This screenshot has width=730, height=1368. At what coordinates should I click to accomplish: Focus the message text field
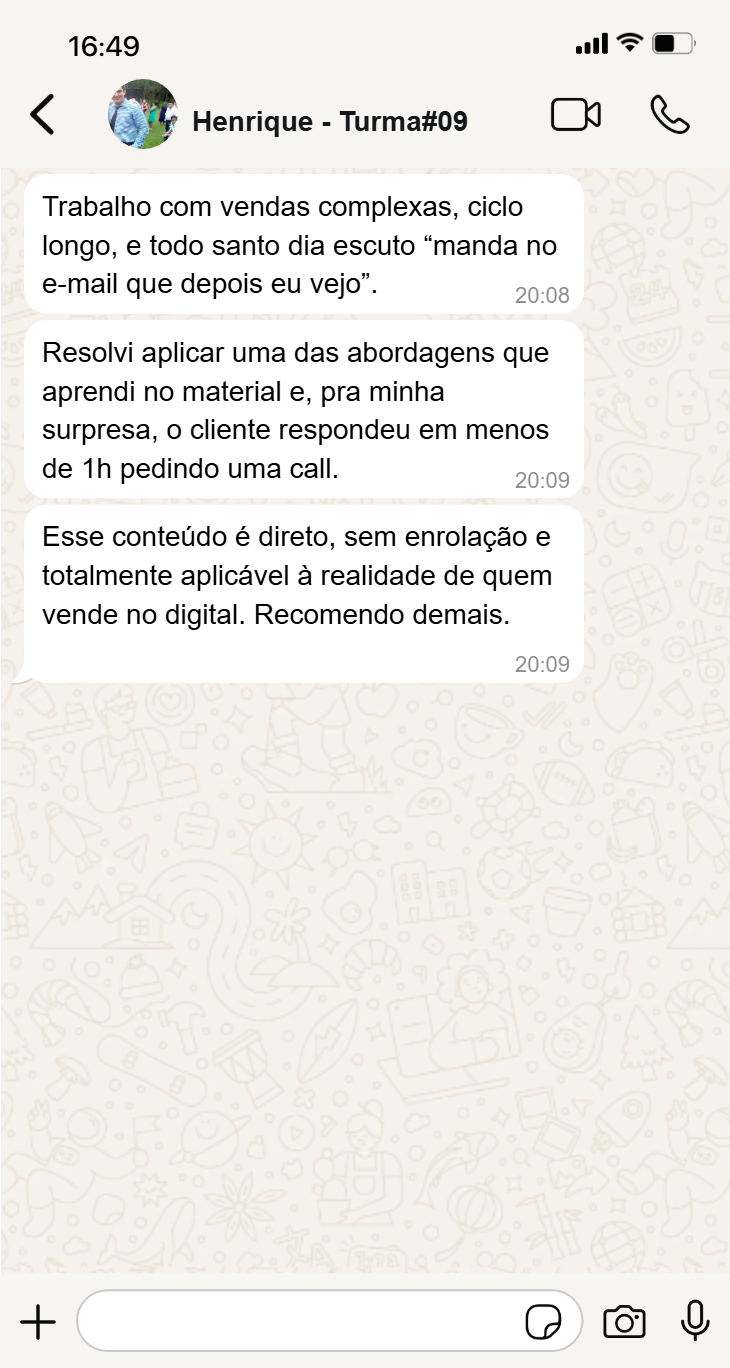click(300, 1322)
